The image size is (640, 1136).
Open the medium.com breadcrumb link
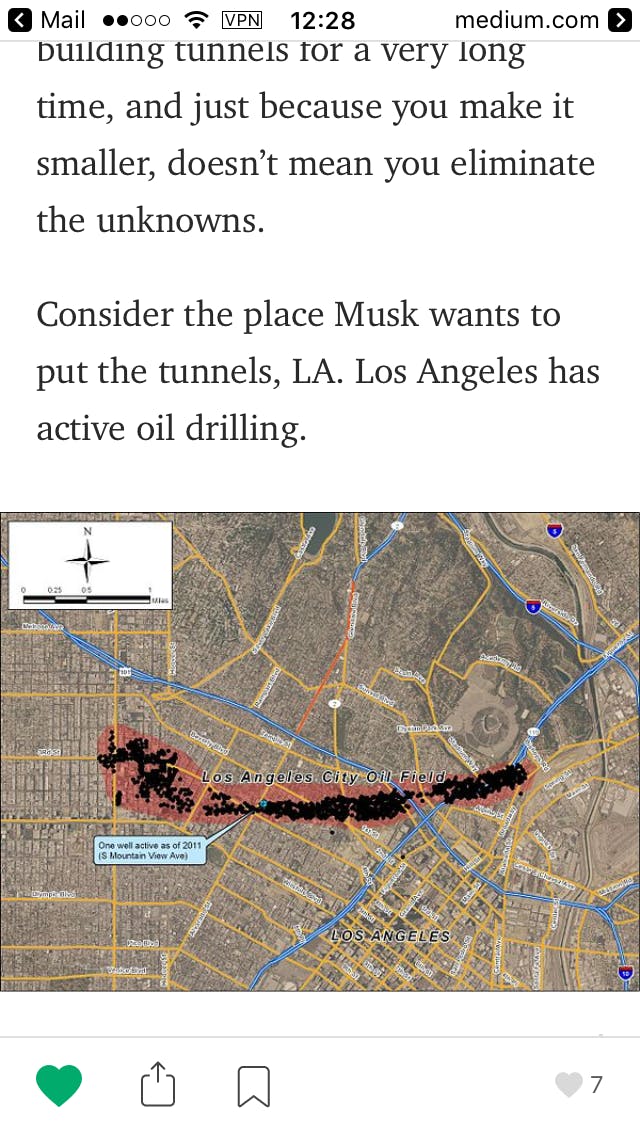(x=540, y=20)
